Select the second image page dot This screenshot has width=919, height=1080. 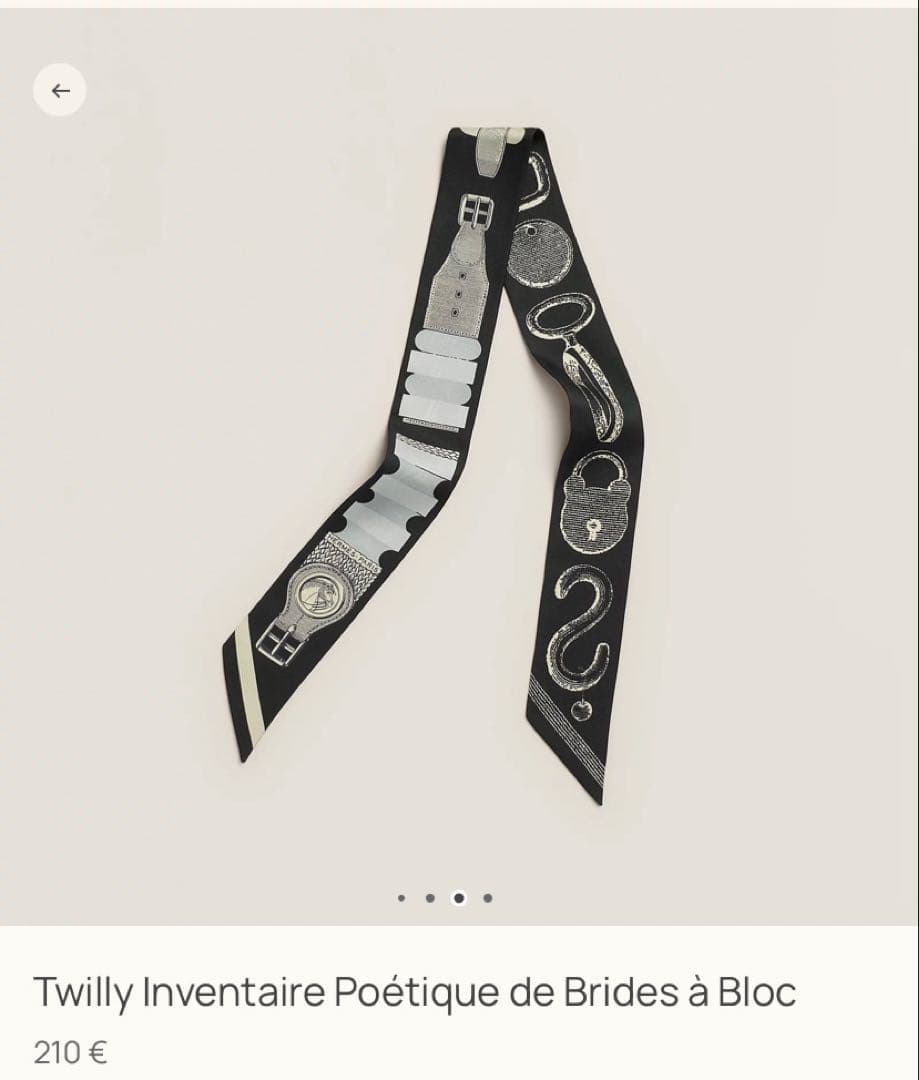(430, 898)
